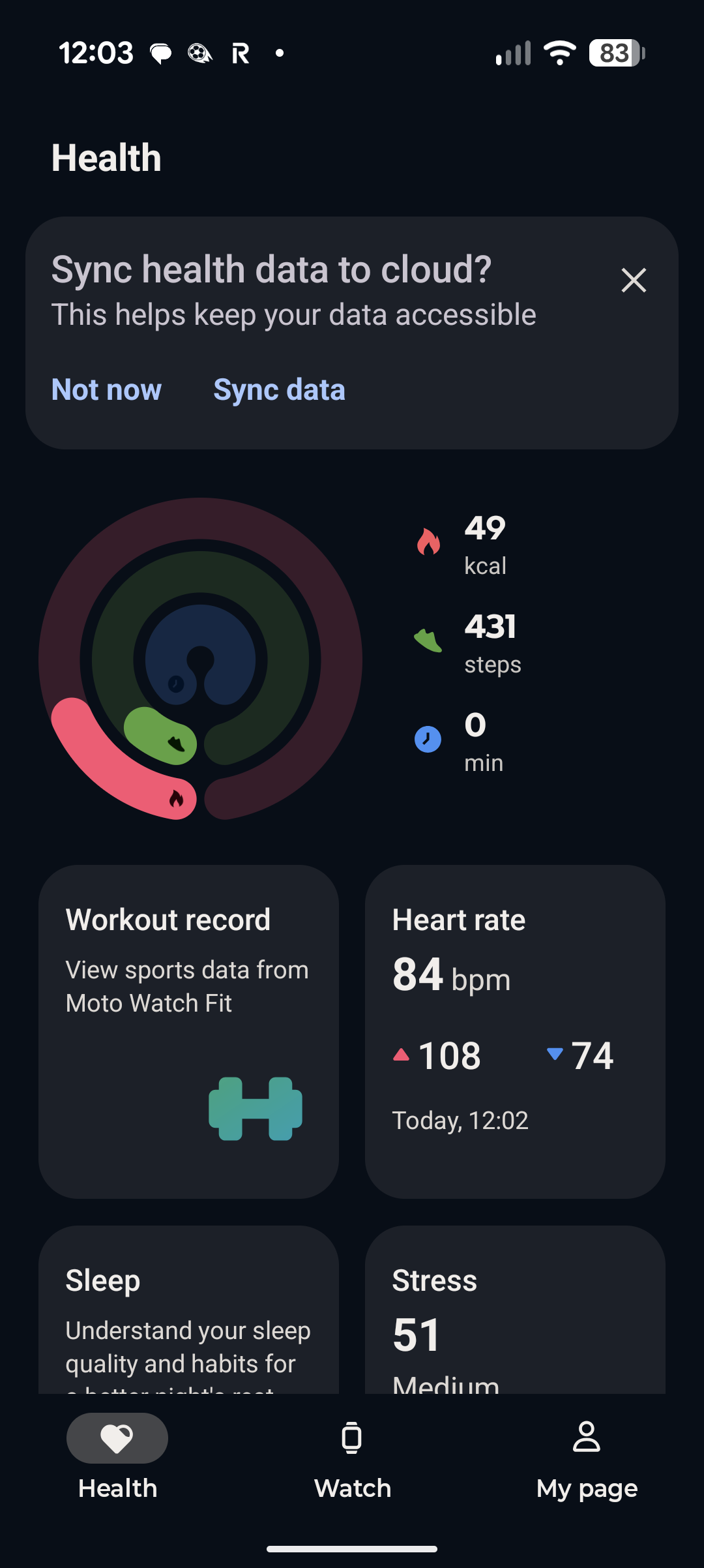The width and height of the screenshot is (704, 1568).
Task: View Heart rate details
Action: pos(515,1031)
